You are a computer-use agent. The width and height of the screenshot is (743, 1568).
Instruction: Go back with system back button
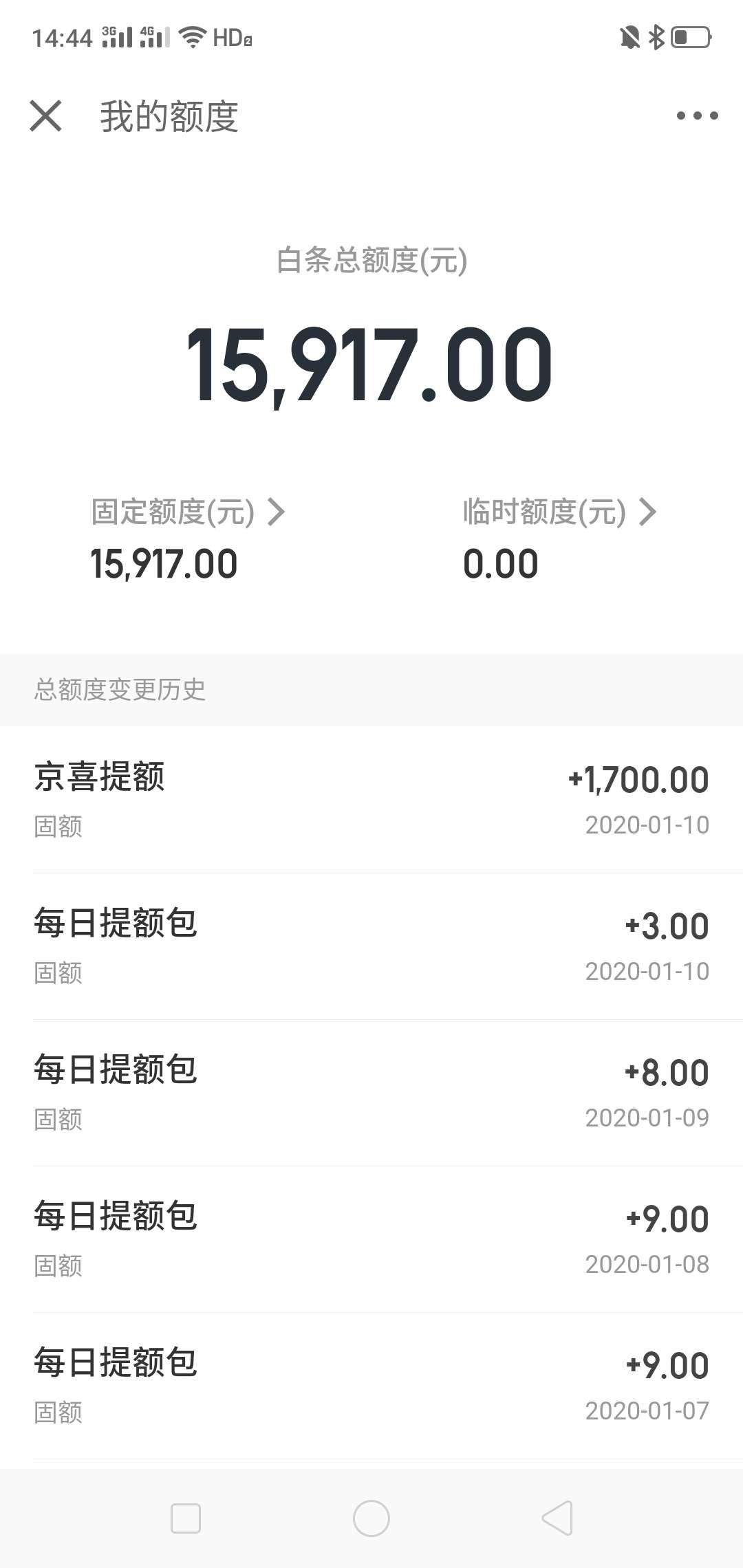pos(557,1518)
